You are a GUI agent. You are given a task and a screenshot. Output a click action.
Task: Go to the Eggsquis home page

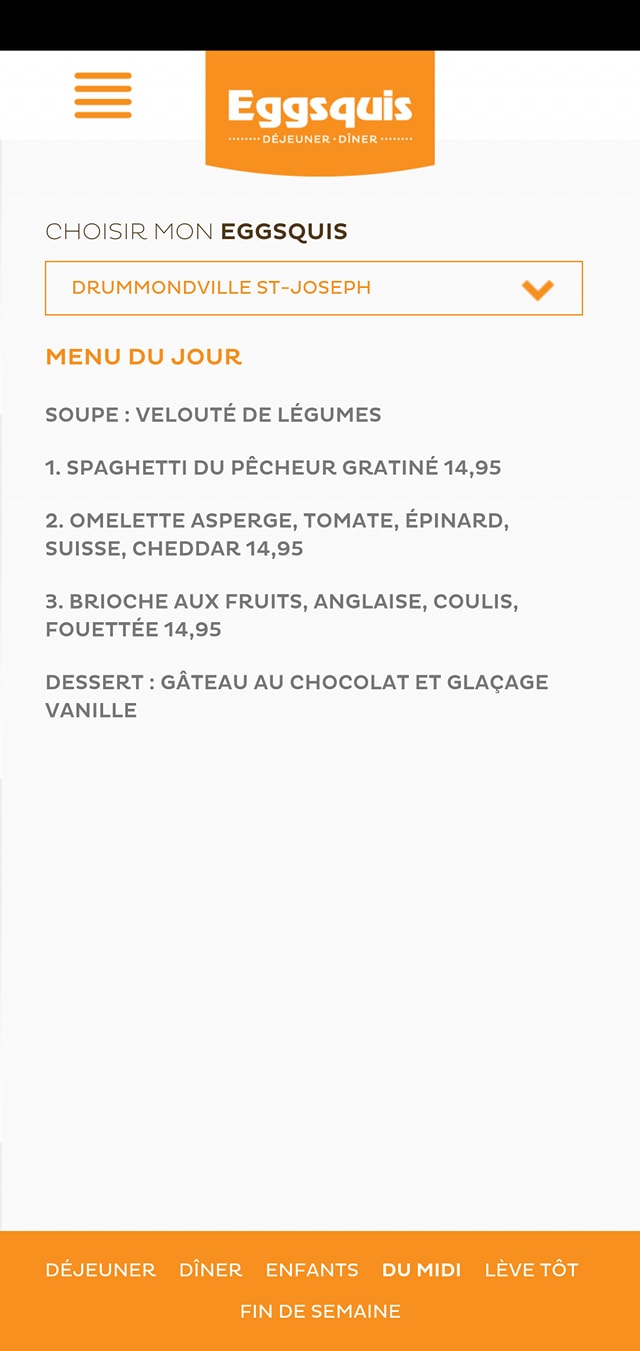(x=320, y=111)
